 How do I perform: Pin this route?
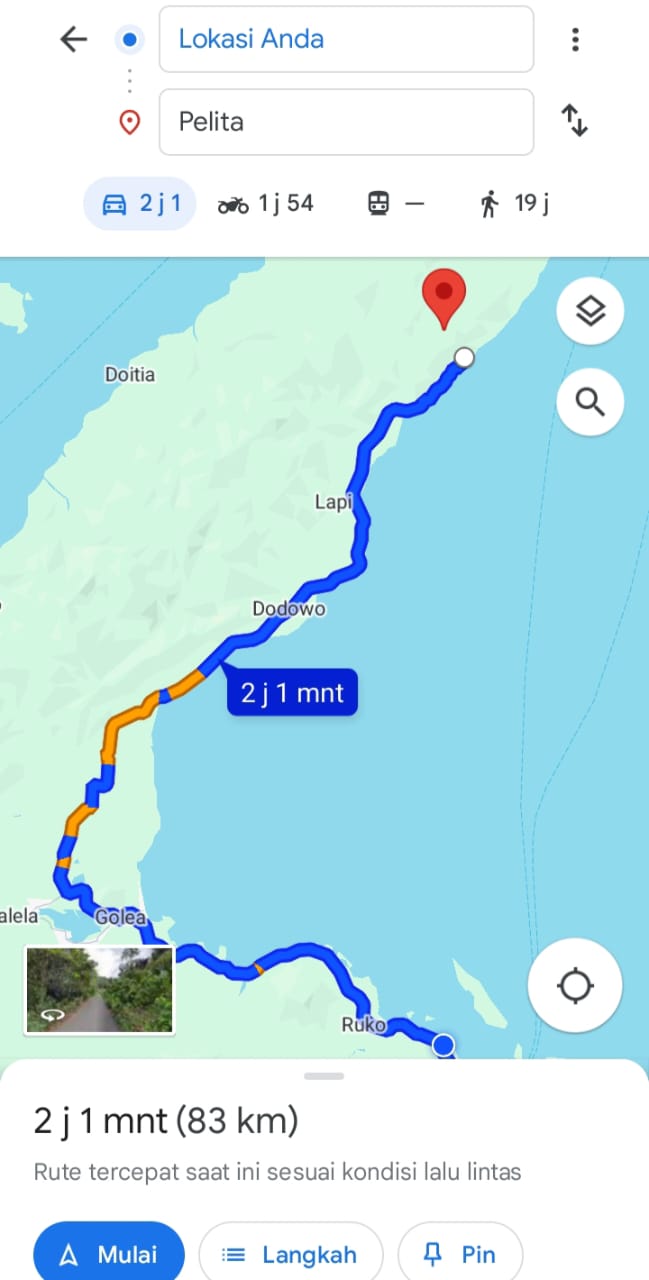point(460,1254)
